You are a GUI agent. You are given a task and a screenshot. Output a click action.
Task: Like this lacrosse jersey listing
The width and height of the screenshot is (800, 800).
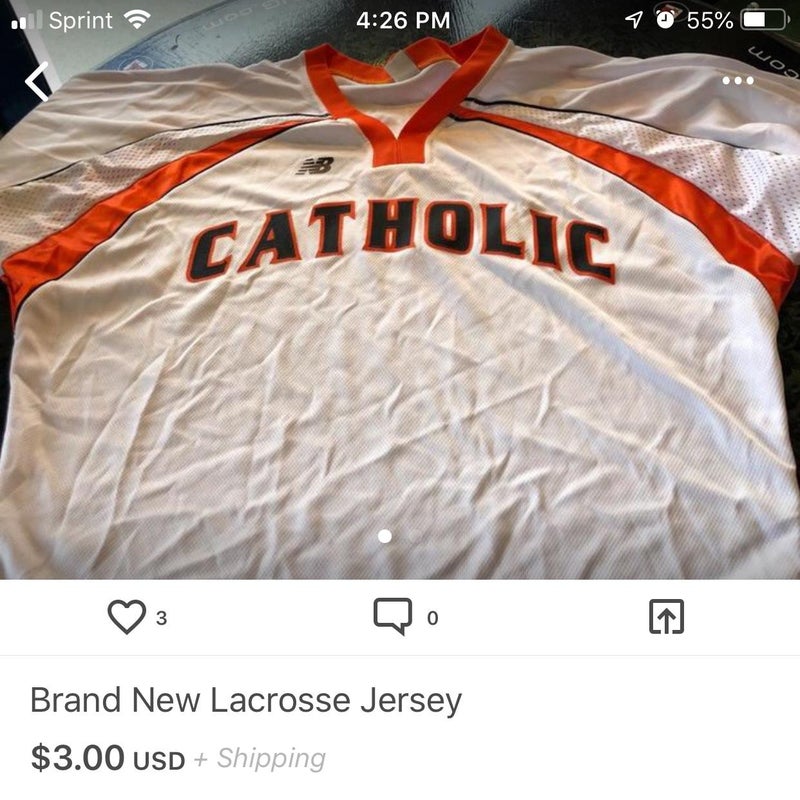pos(127,617)
